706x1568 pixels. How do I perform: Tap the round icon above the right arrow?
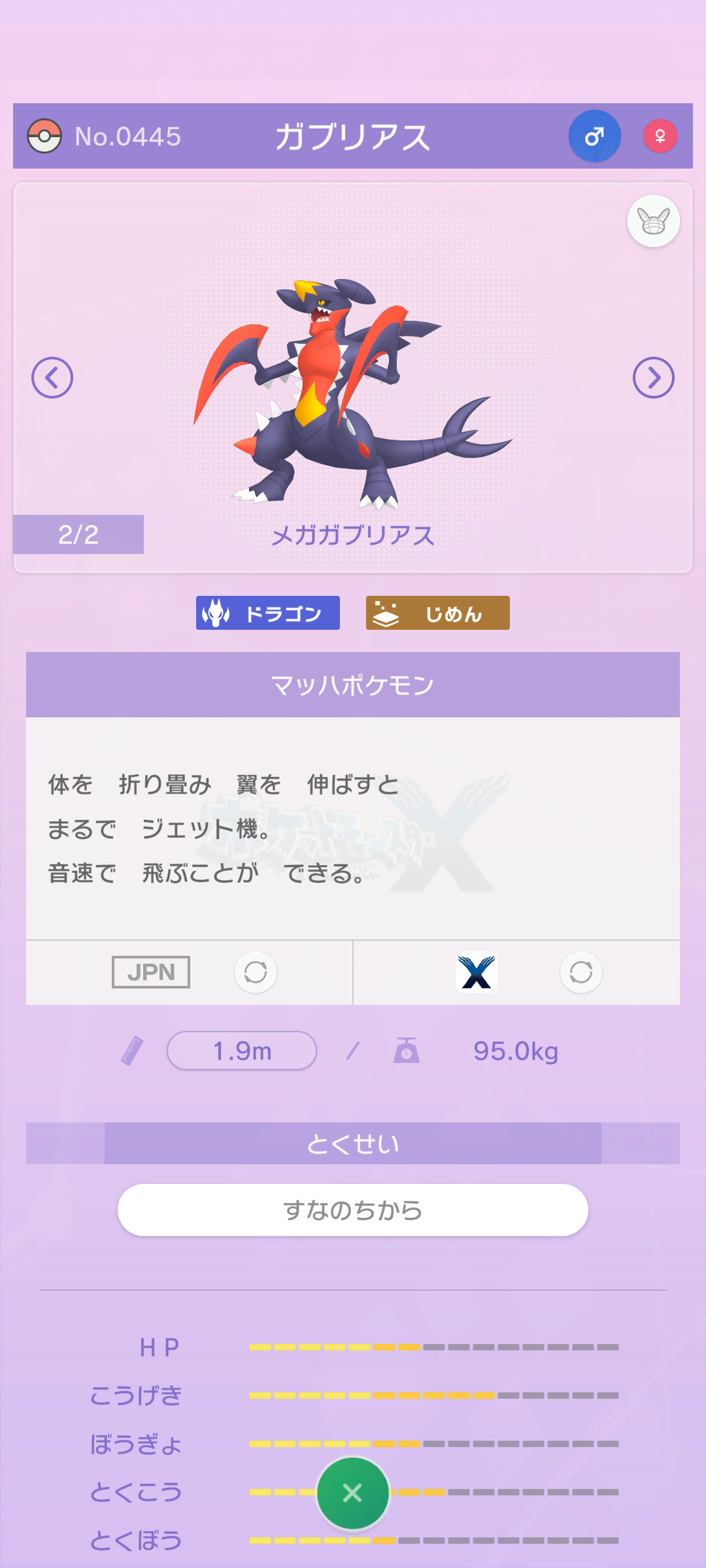[654, 221]
